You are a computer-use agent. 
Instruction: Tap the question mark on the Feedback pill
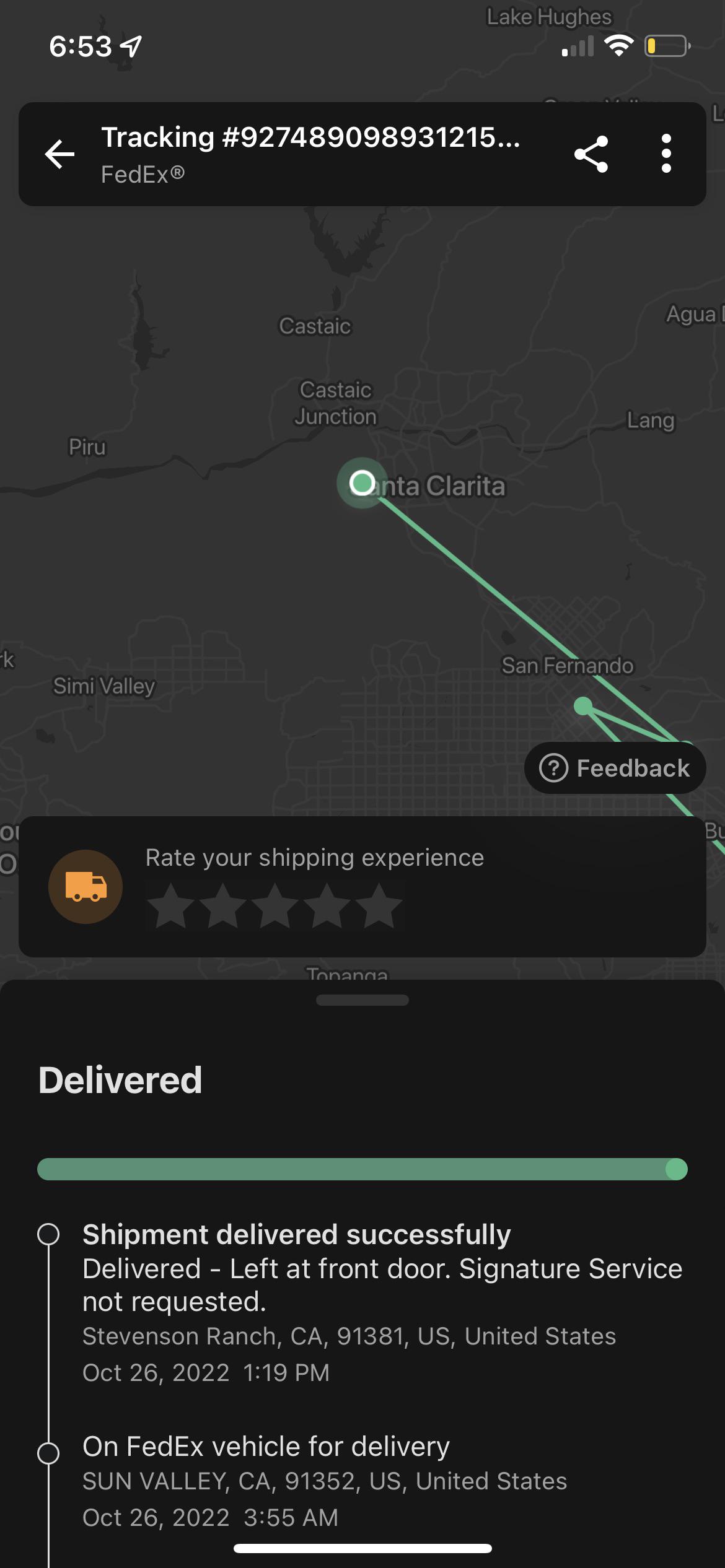click(553, 767)
